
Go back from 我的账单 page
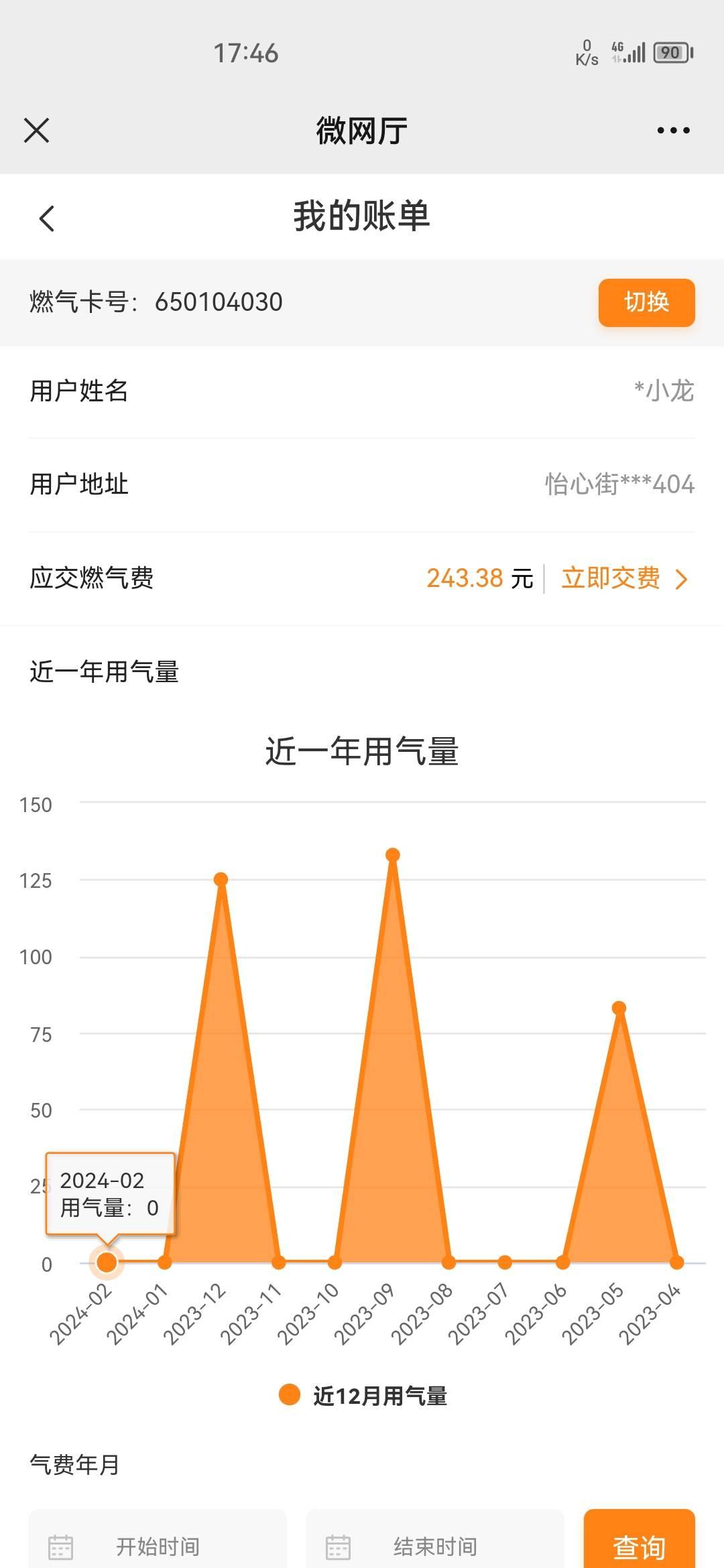[x=46, y=218]
